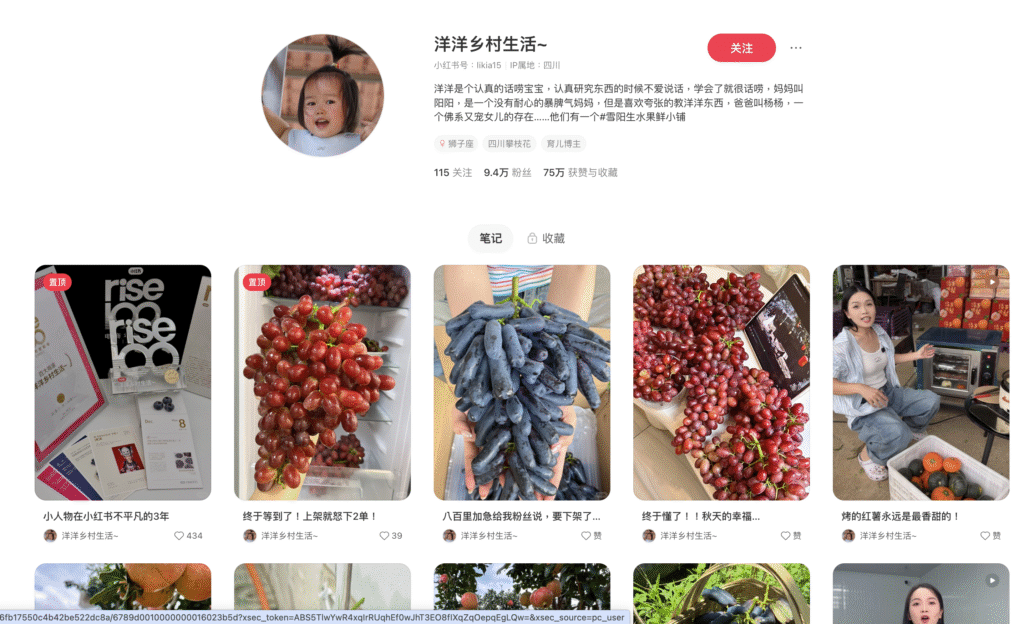View the 115 关注 following list

coord(453,172)
